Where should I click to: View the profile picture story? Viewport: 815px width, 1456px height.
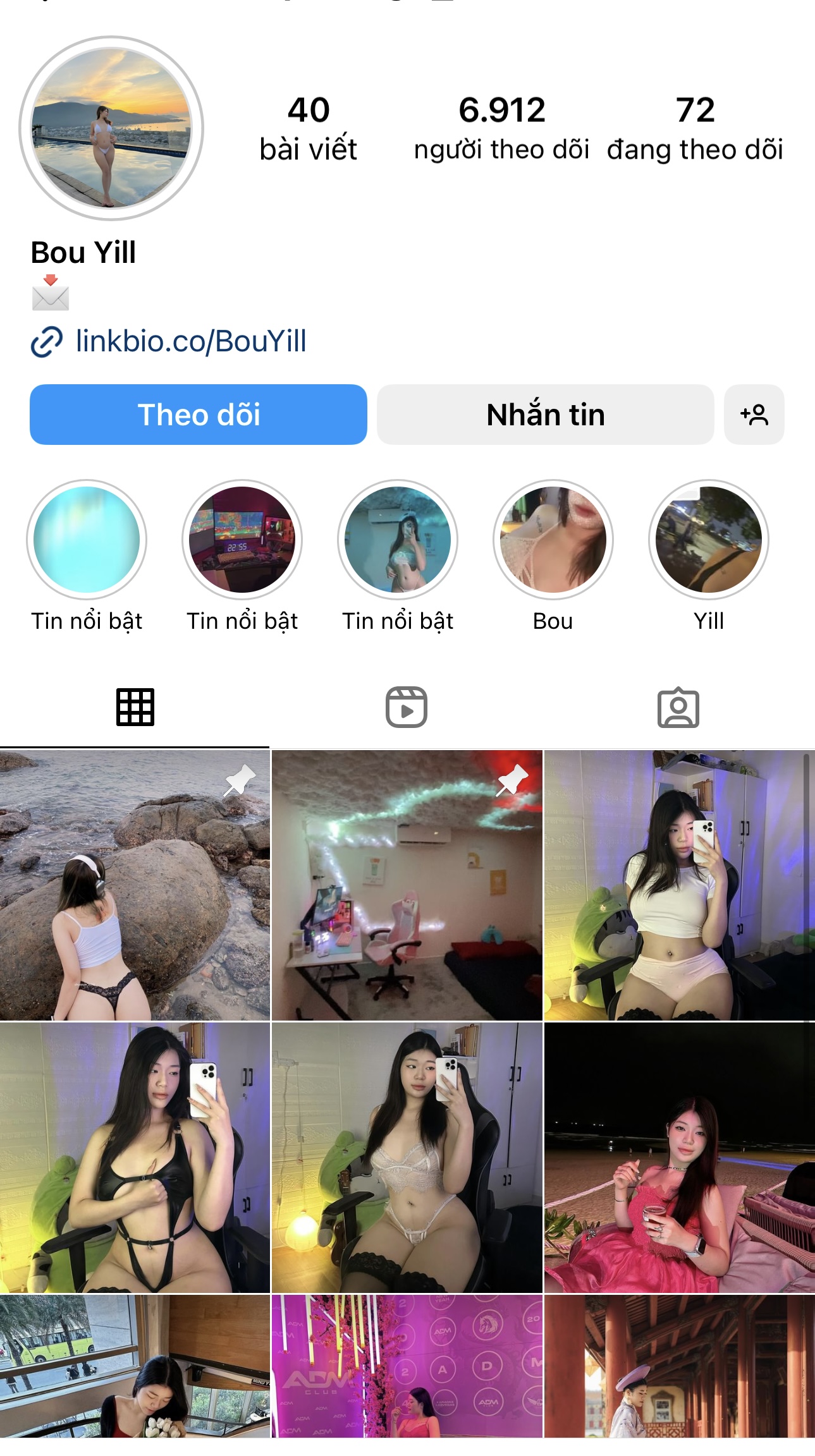coord(111,128)
